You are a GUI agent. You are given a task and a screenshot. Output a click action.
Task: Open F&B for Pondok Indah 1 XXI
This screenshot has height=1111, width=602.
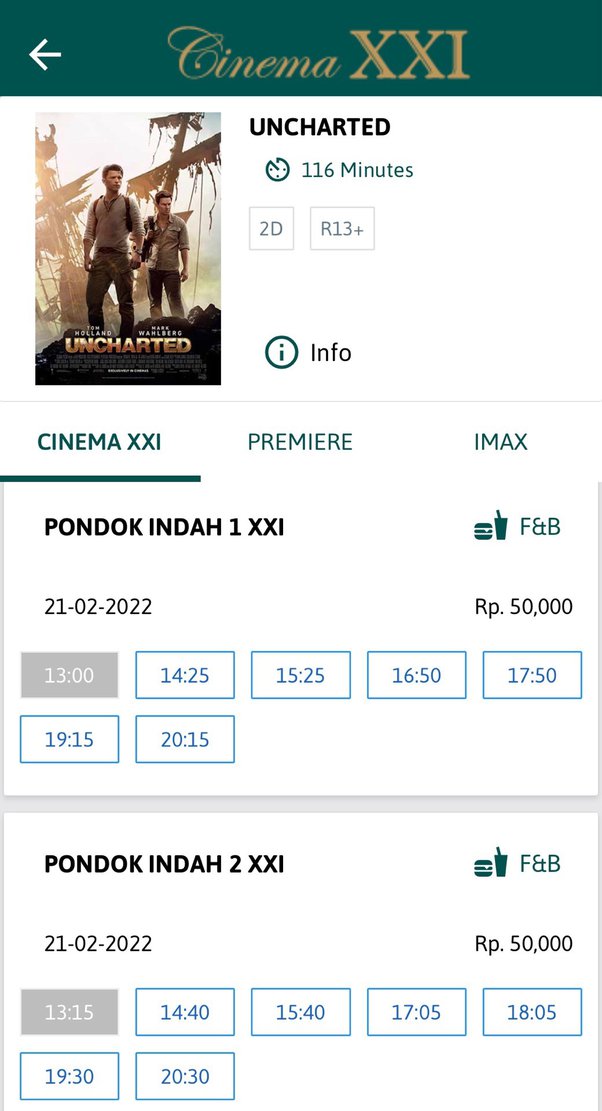[x=517, y=526]
